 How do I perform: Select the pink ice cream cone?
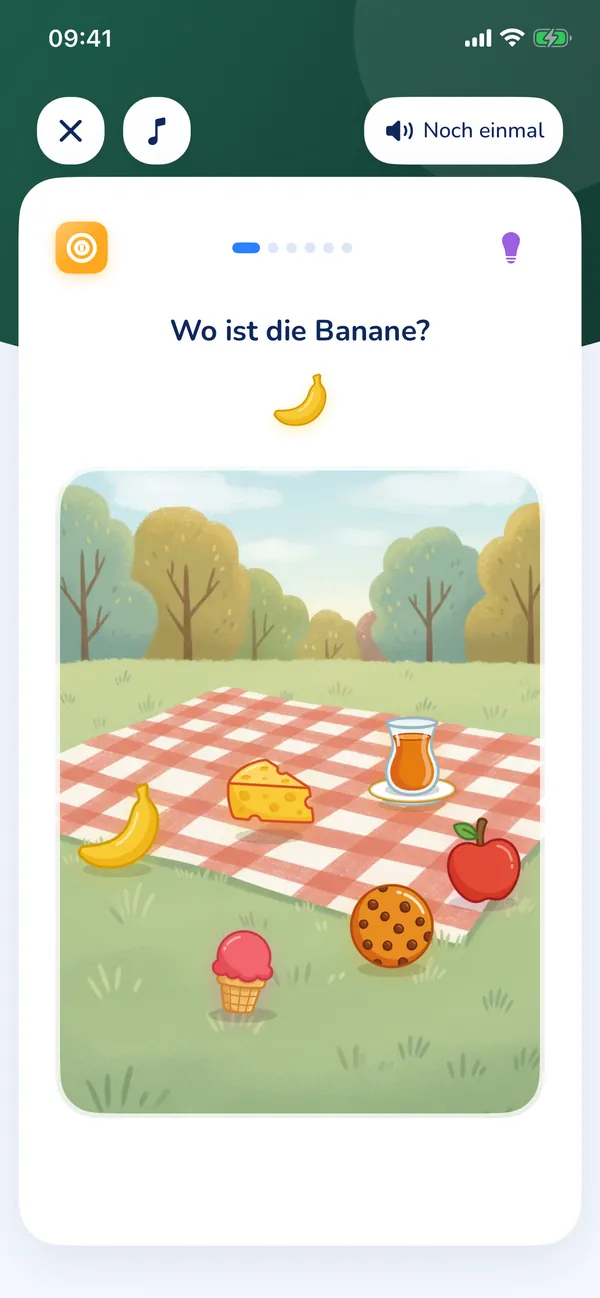(x=241, y=971)
